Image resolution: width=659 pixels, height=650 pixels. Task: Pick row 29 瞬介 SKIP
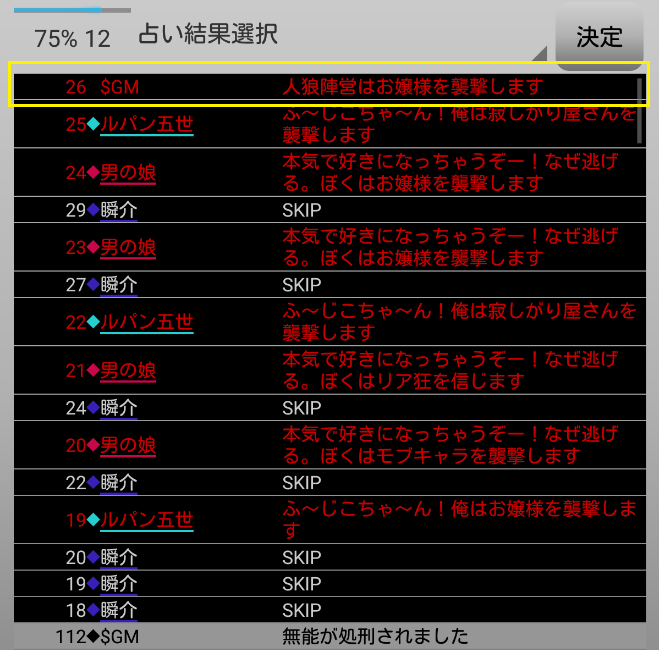tap(328, 210)
